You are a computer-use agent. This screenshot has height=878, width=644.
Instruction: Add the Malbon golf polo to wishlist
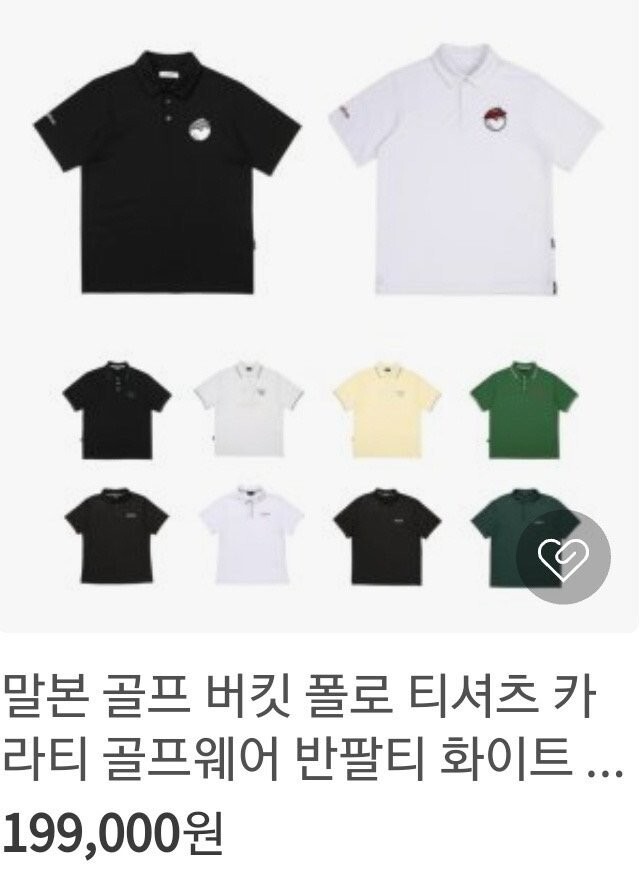point(563,556)
